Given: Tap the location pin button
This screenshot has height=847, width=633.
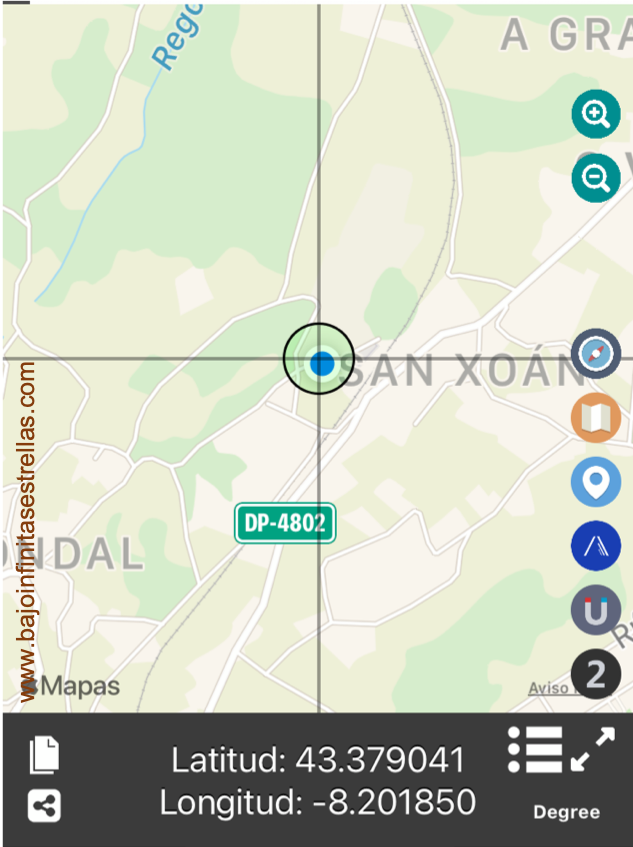Looking at the screenshot, I should point(596,483).
